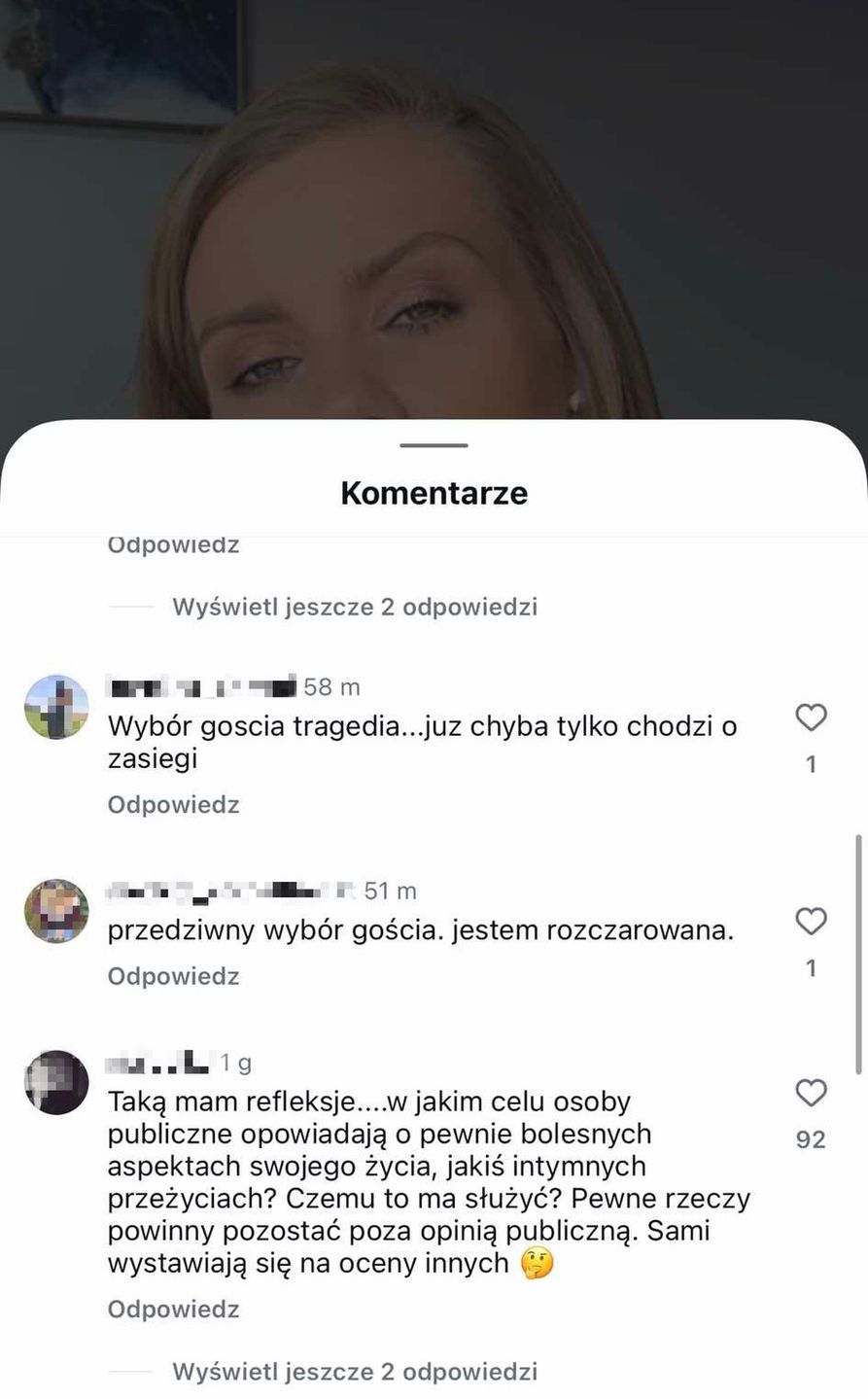
Task: Expand 2 more replies under 'Taką mam refleksje'
Action: [x=355, y=1372]
